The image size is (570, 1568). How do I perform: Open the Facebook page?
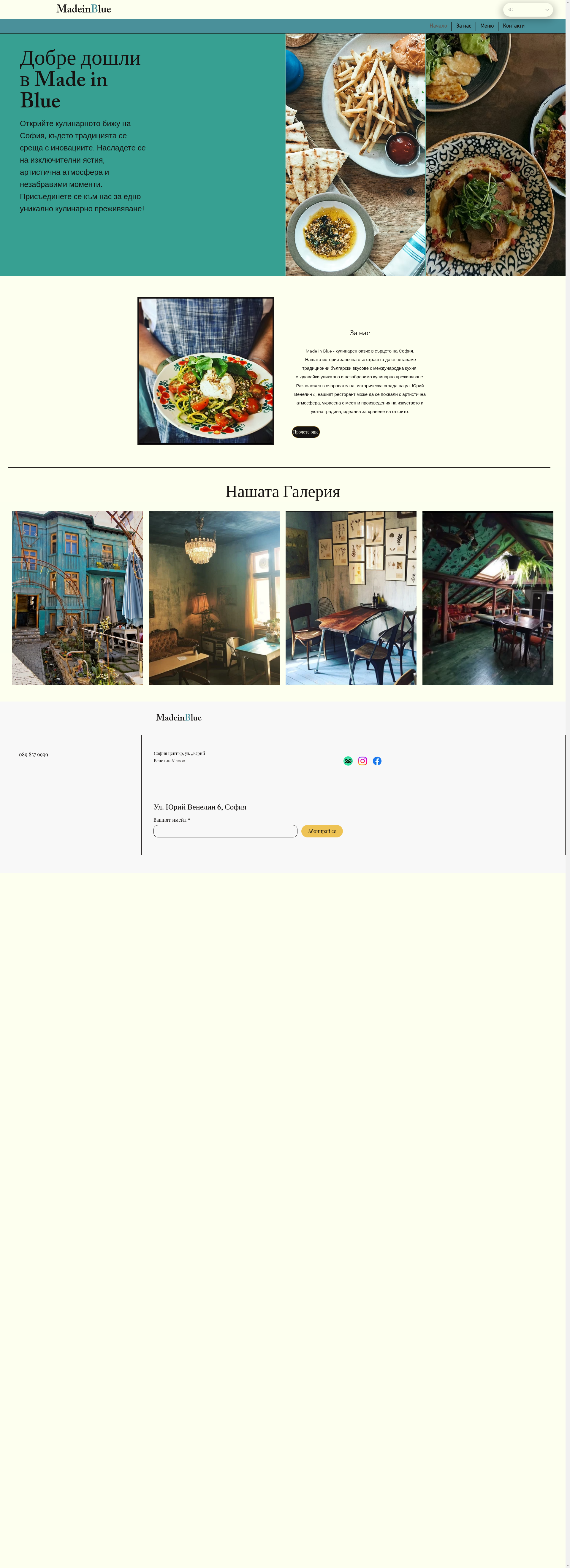point(377,761)
